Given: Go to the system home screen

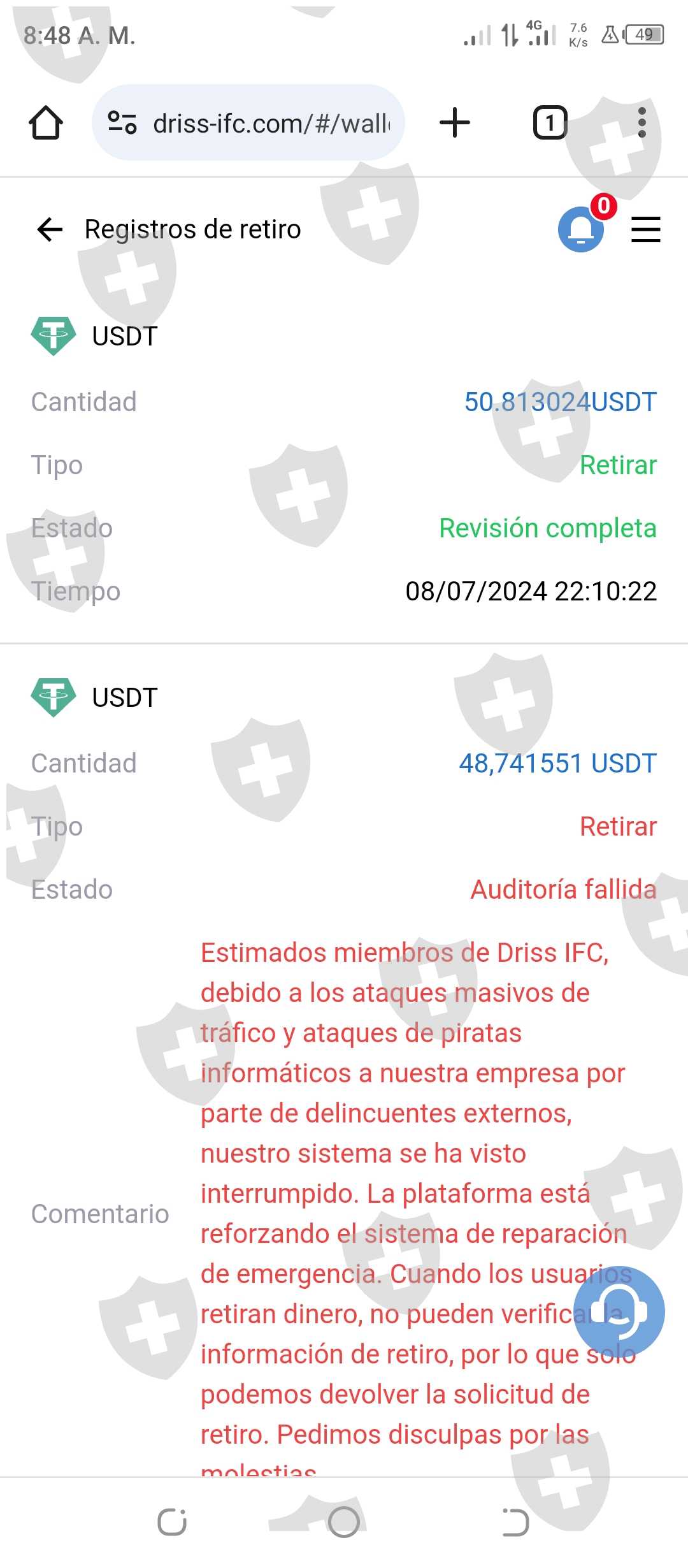Looking at the screenshot, I should (344, 1522).
